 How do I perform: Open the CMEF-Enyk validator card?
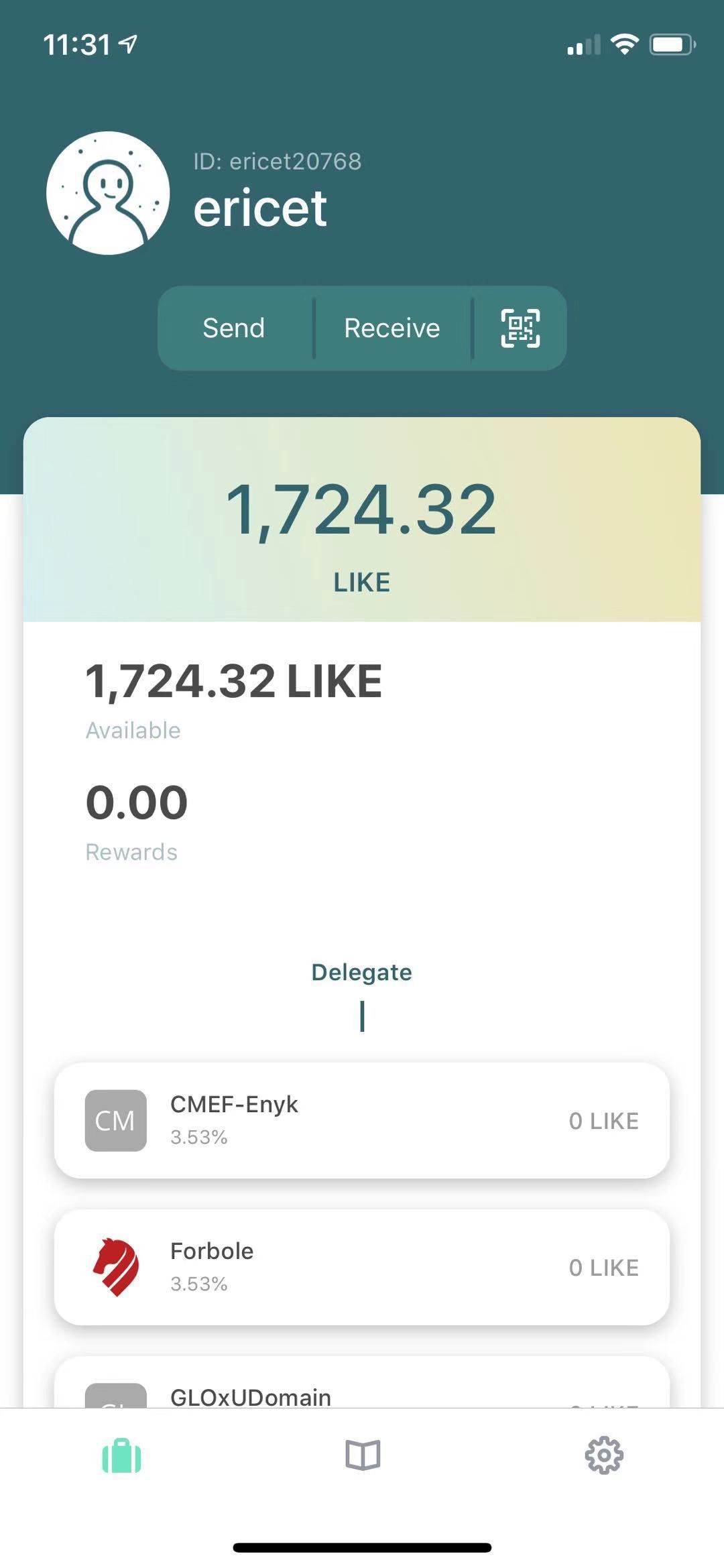(x=361, y=1120)
